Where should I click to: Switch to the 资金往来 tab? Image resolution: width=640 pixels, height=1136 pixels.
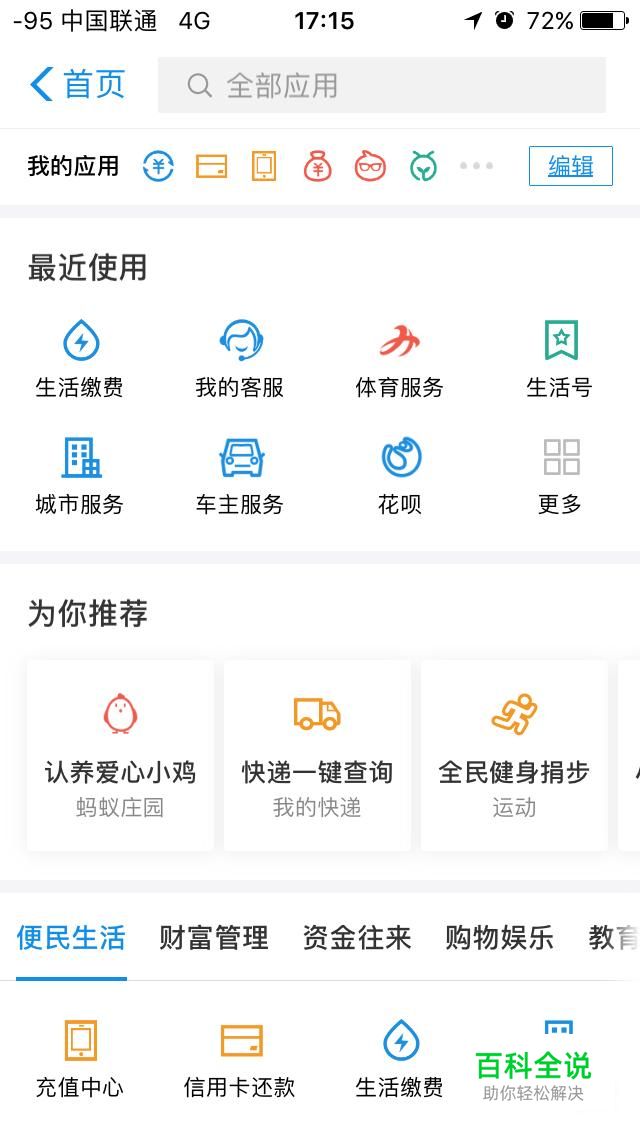pos(357,937)
